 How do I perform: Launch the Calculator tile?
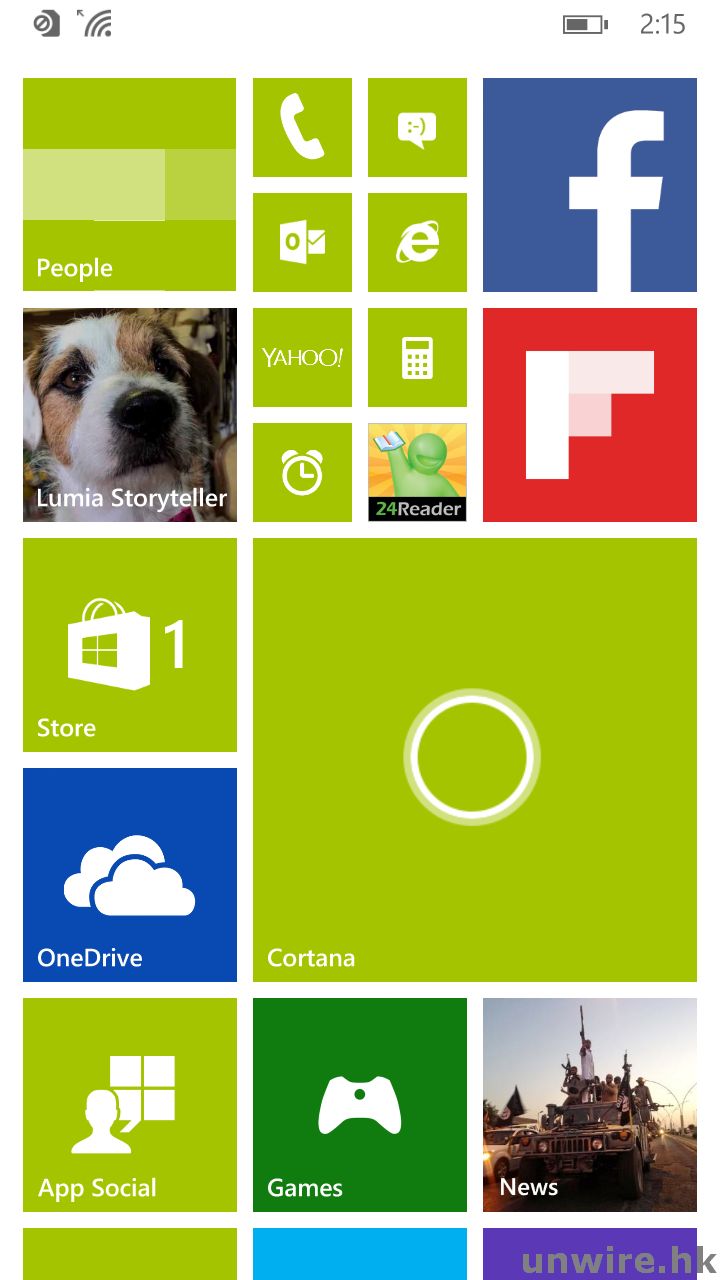click(x=417, y=358)
